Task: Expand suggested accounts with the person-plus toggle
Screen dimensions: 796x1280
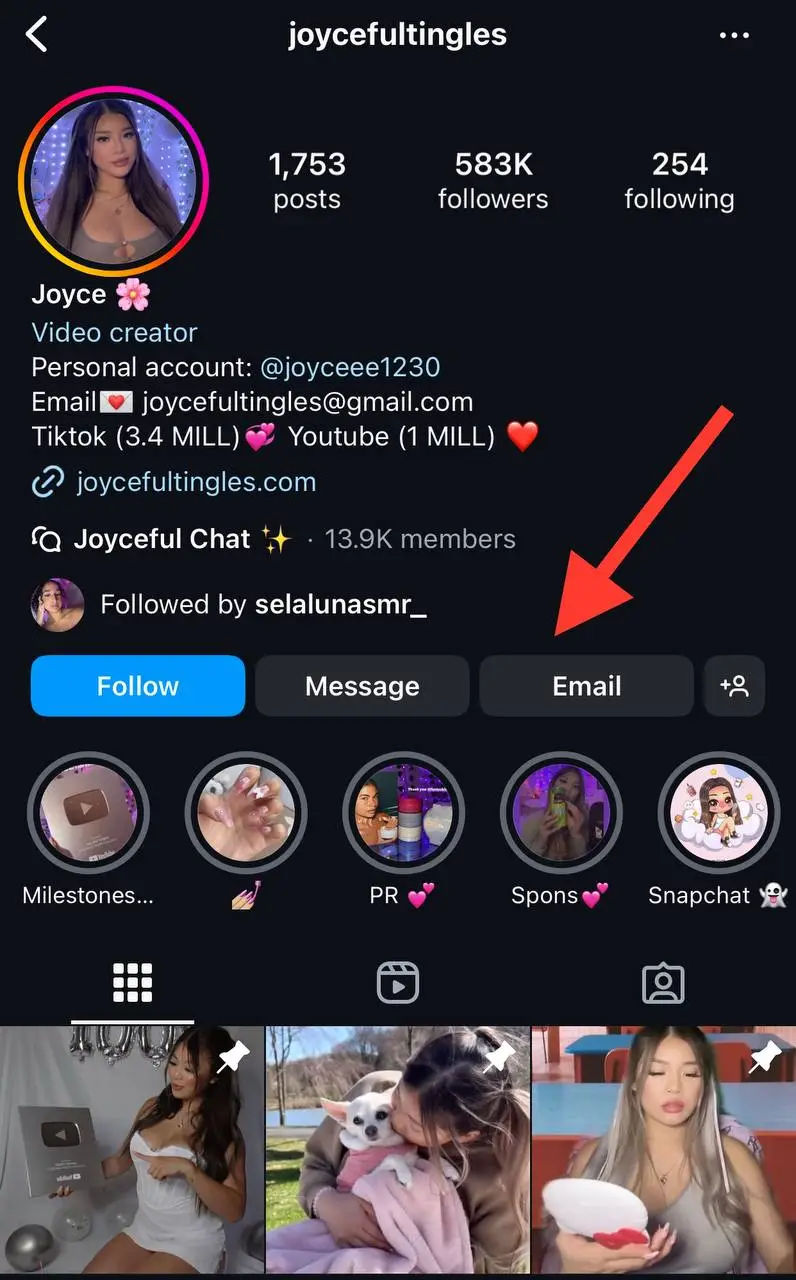Action: click(x=735, y=686)
